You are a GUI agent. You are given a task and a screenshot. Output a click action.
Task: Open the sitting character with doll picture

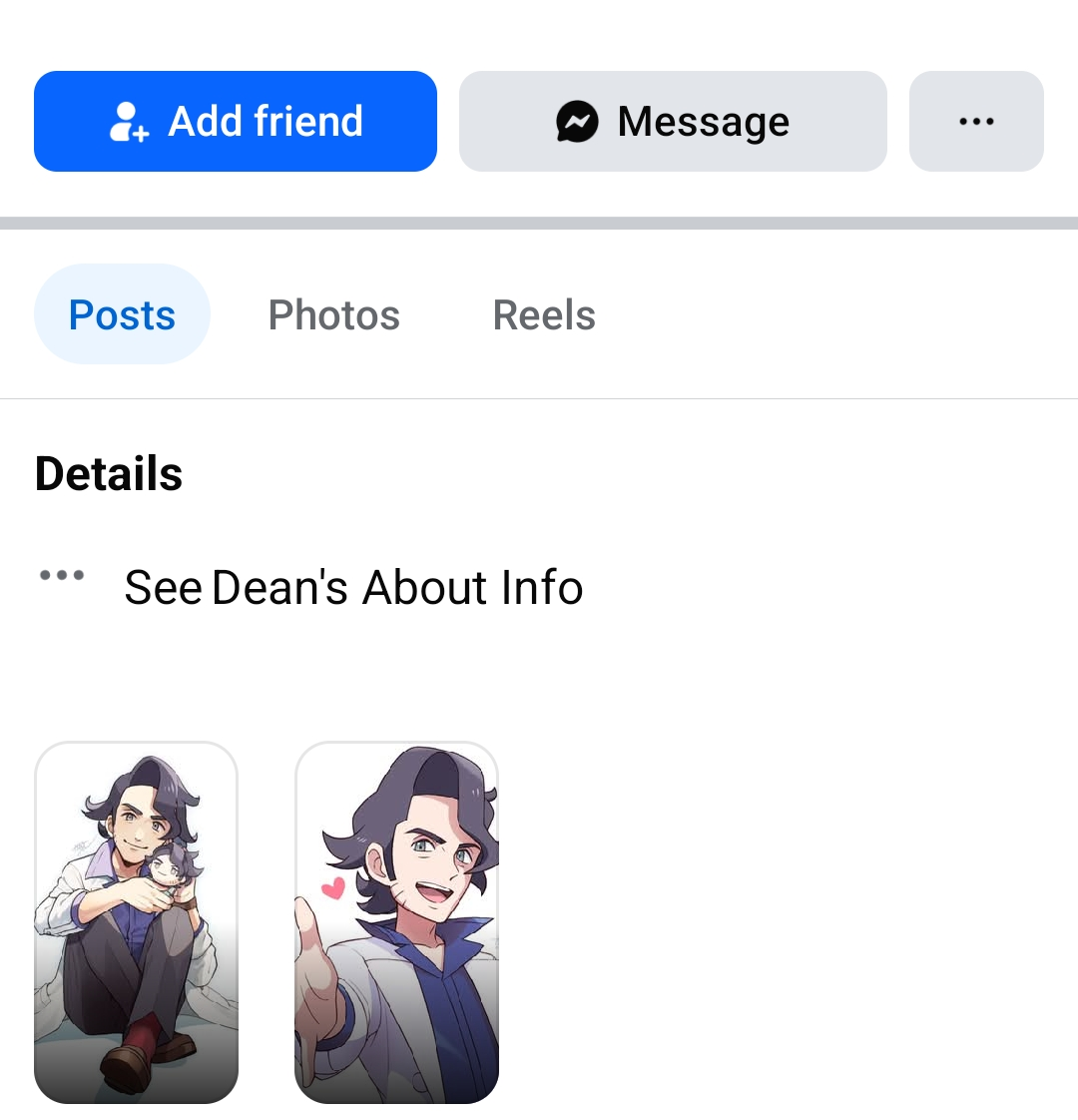pyautogui.click(x=137, y=922)
